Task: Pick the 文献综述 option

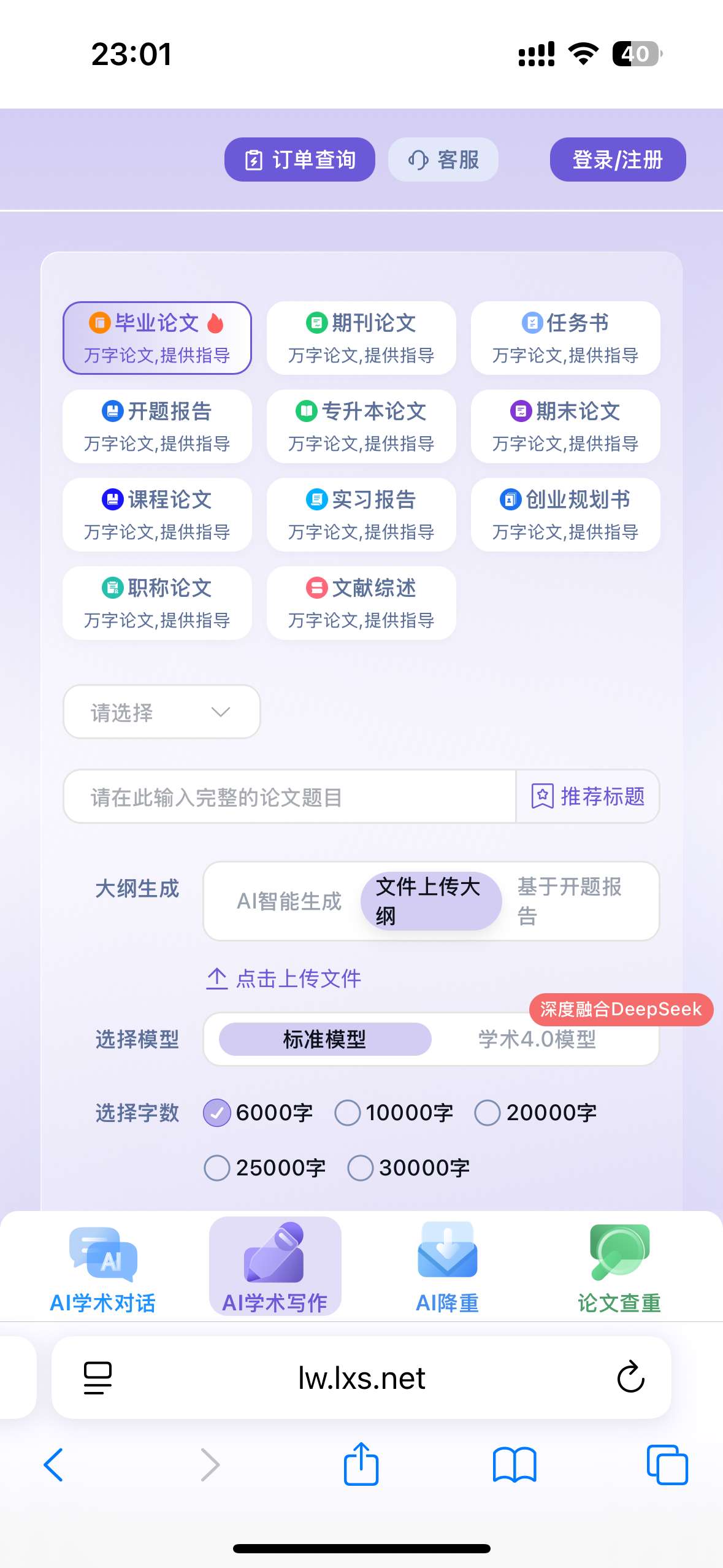Action: point(361,602)
